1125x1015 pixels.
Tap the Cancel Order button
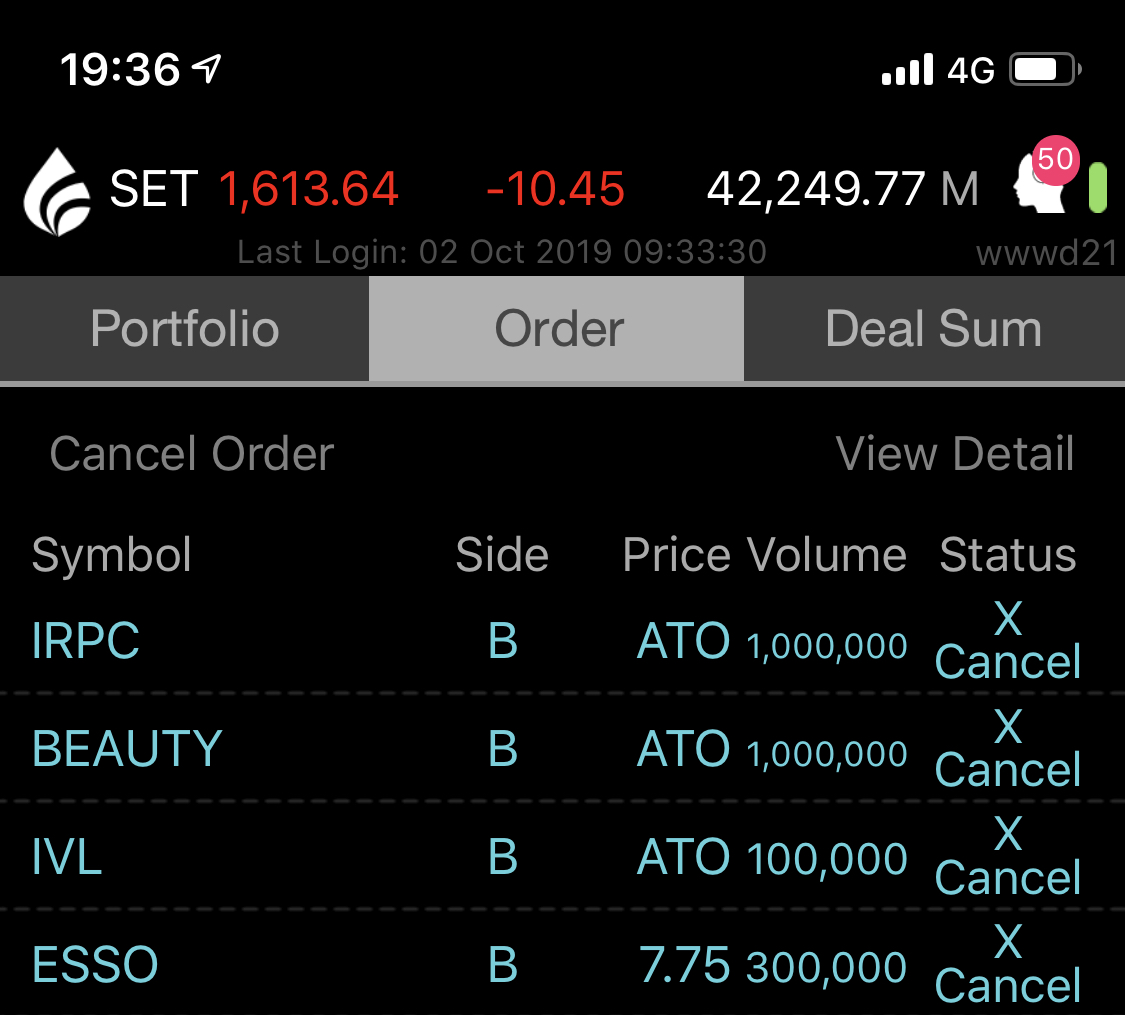191,454
